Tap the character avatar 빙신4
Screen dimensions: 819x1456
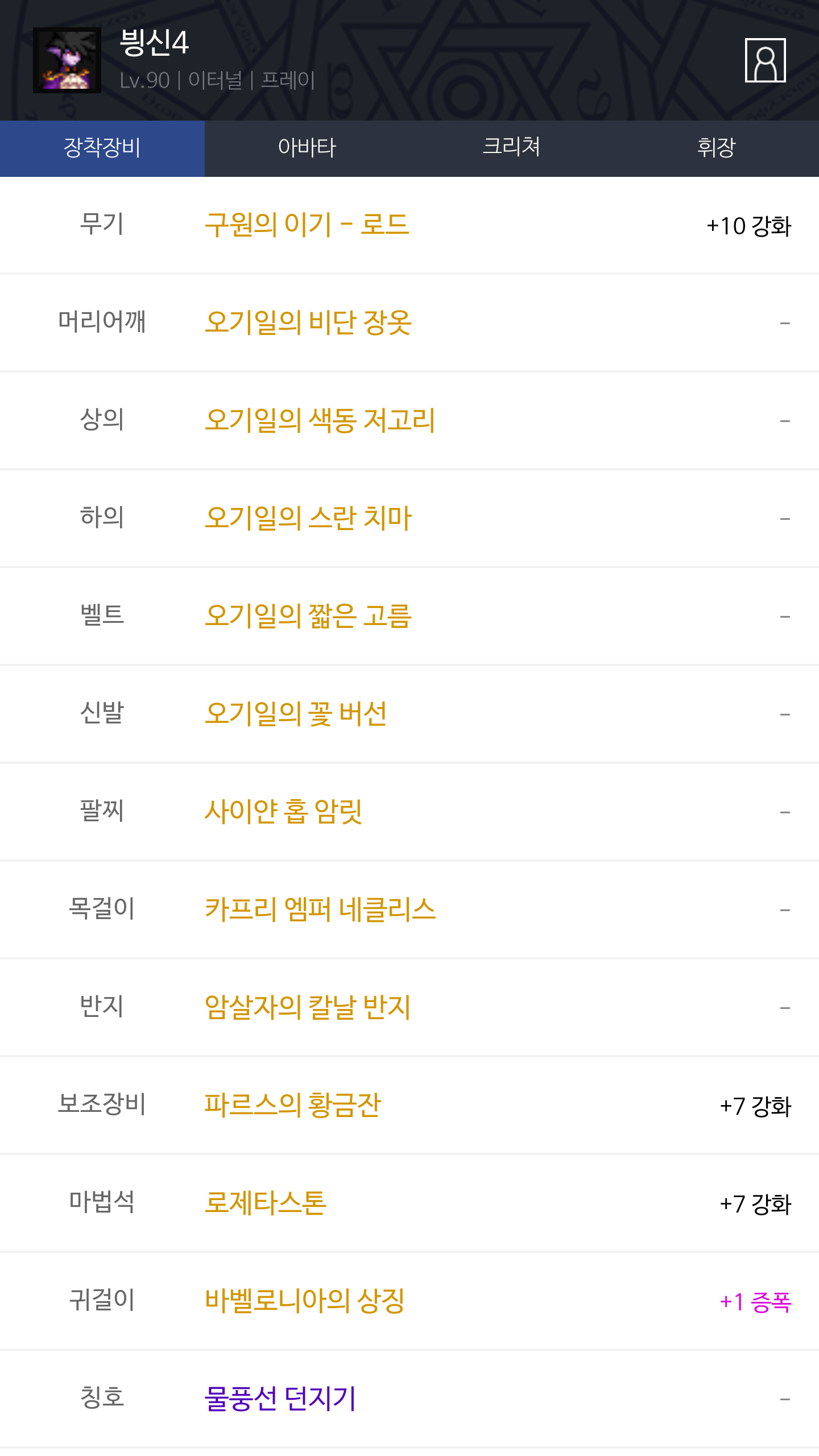pos(67,60)
